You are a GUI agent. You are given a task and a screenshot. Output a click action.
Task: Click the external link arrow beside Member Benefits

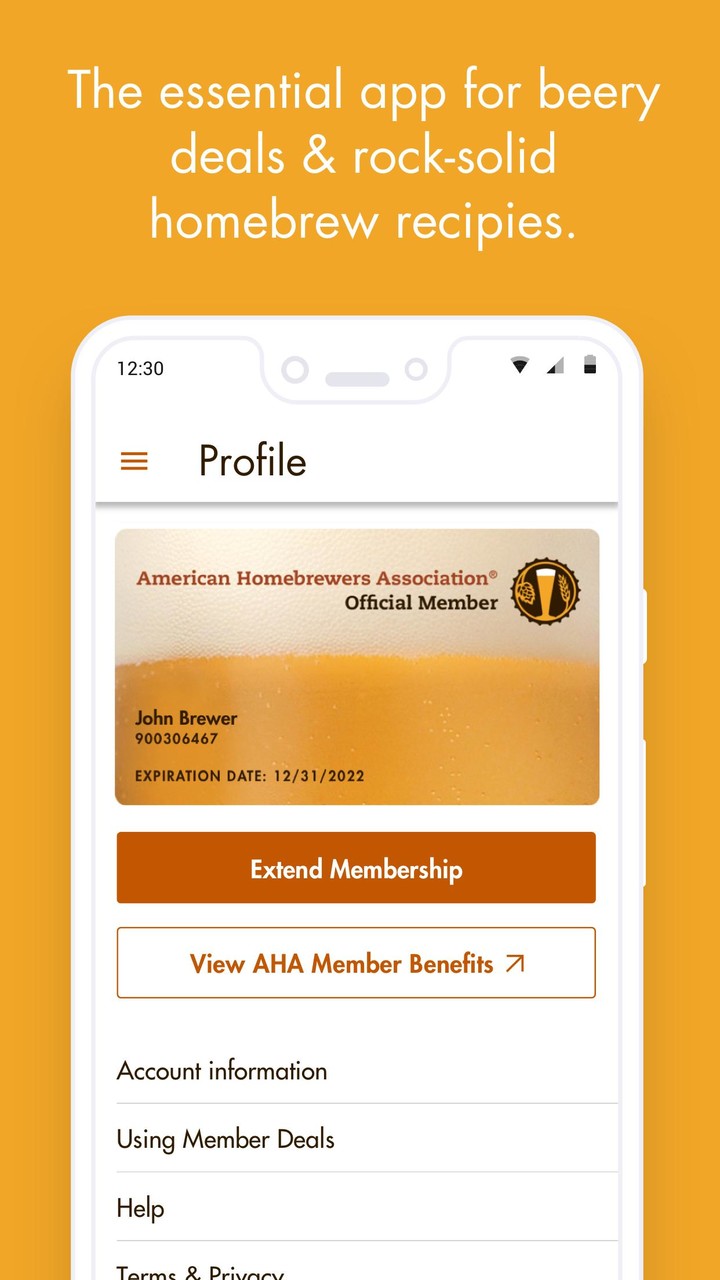516,963
